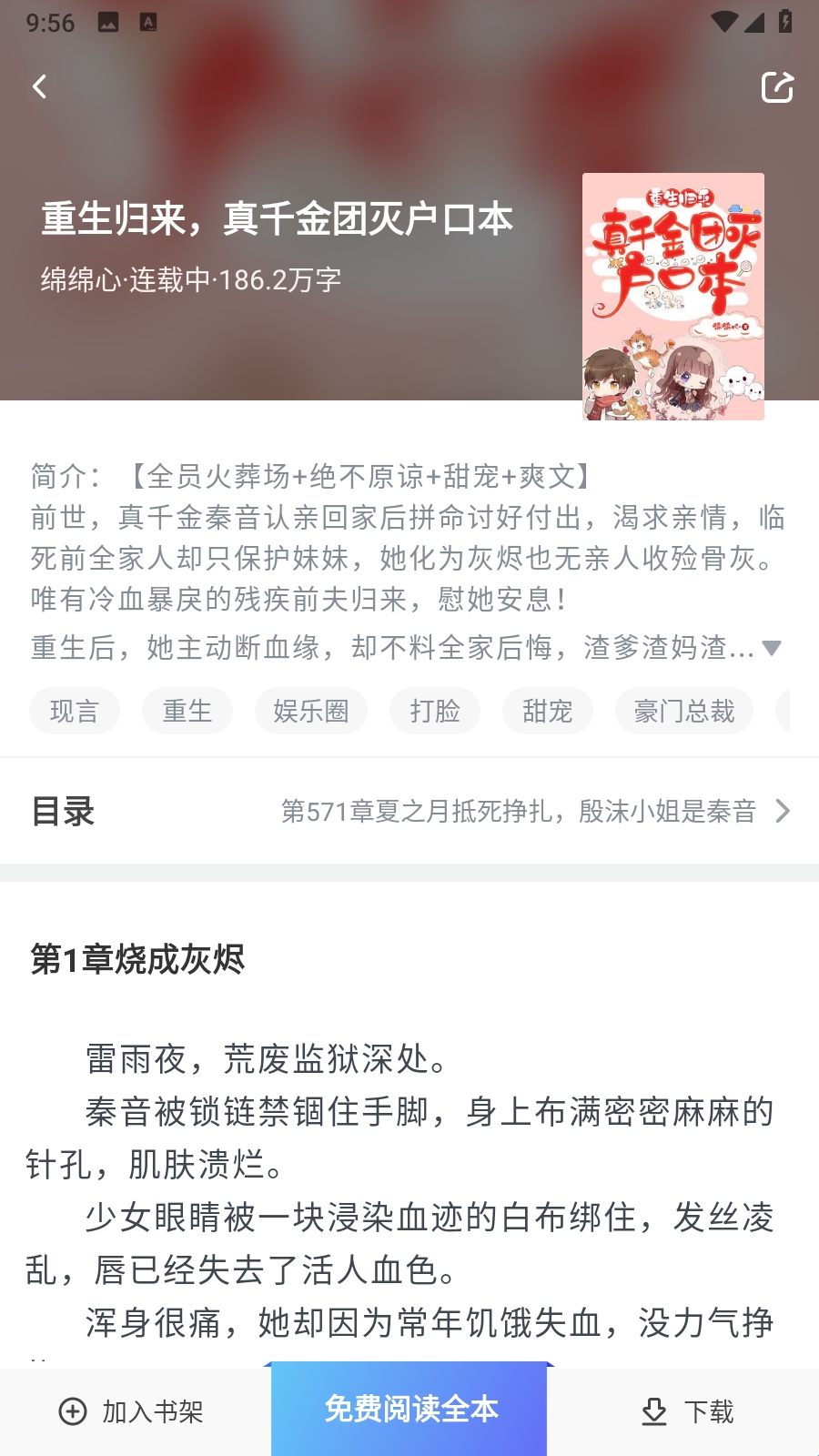Tap 加入书架 to add the book
Image resolution: width=819 pixels, height=1456 pixels.
(x=132, y=1411)
